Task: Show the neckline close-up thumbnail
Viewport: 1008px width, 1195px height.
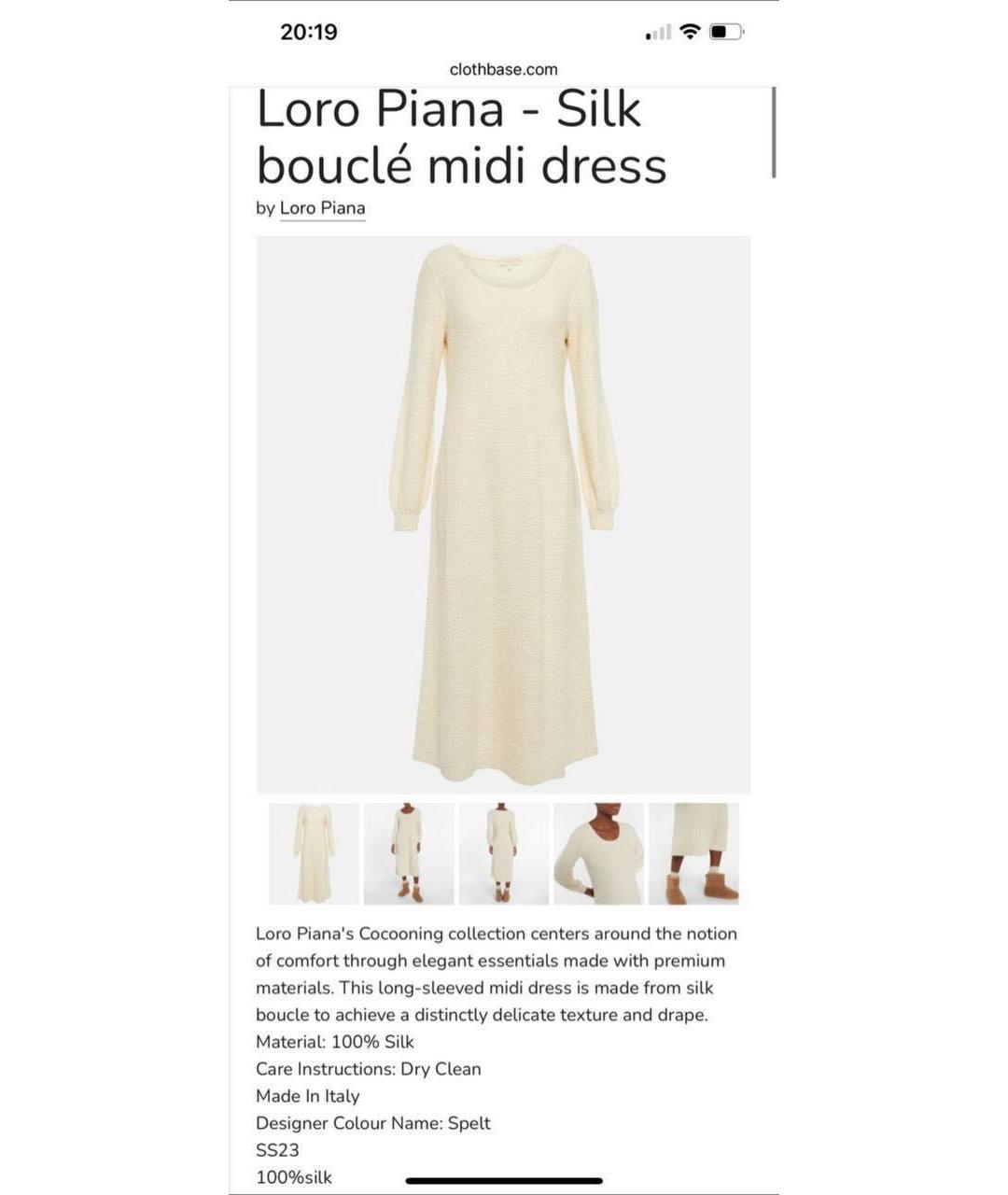Action: (598, 853)
